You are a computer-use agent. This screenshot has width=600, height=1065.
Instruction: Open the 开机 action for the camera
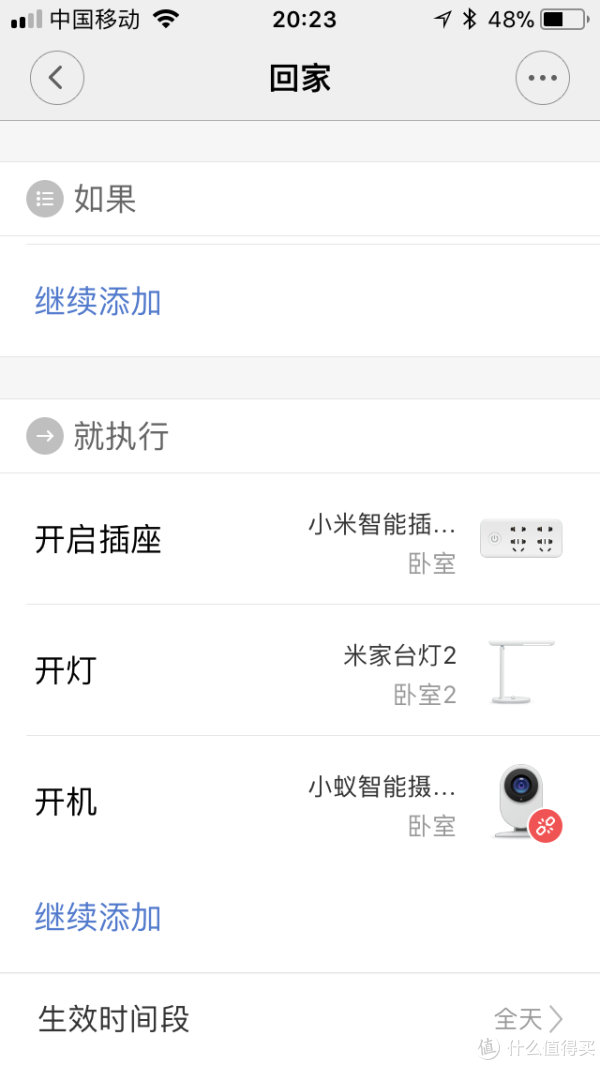coord(300,801)
